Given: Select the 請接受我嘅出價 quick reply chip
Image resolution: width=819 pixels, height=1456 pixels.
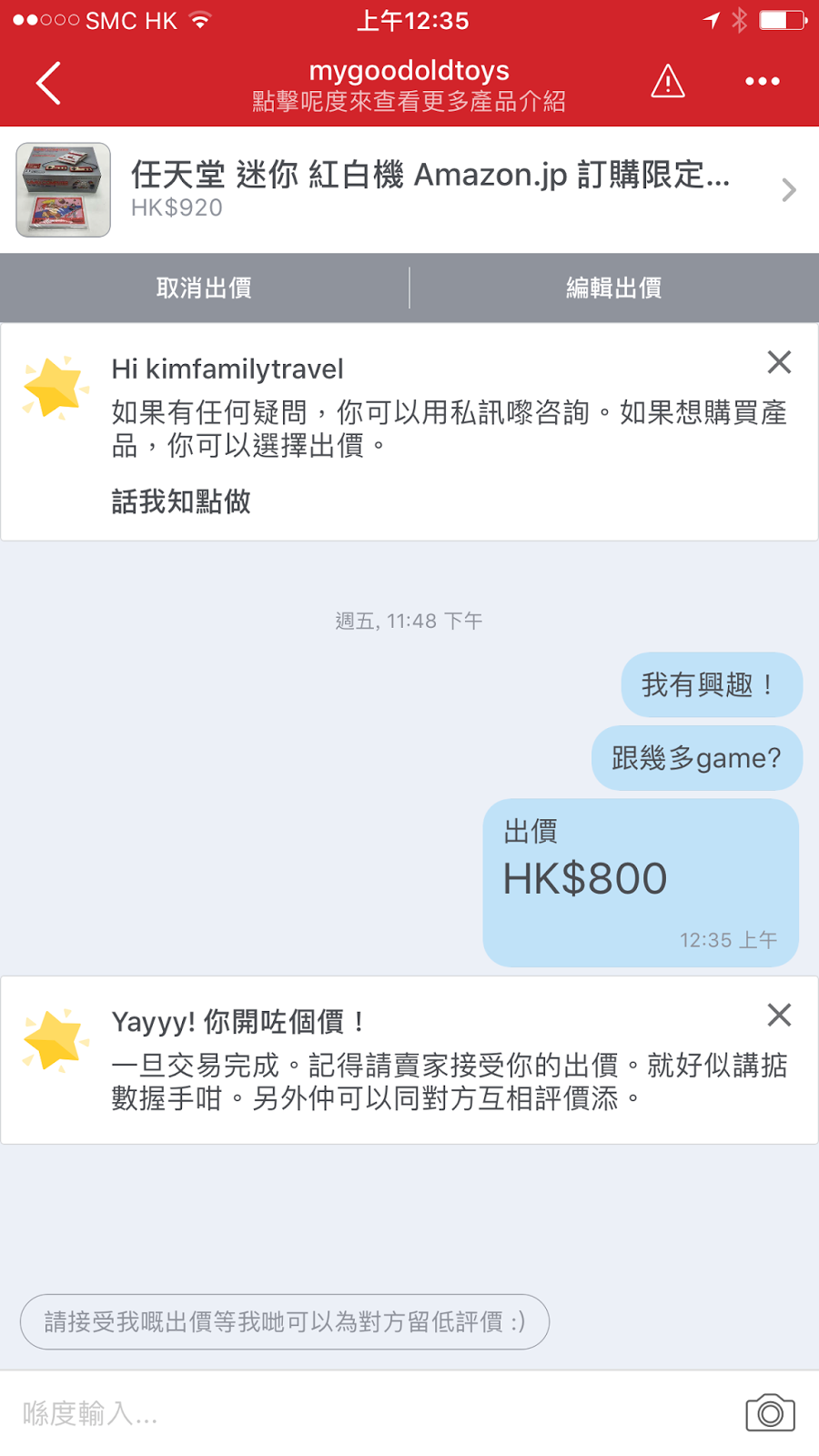Looking at the screenshot, I should 285,1321.
